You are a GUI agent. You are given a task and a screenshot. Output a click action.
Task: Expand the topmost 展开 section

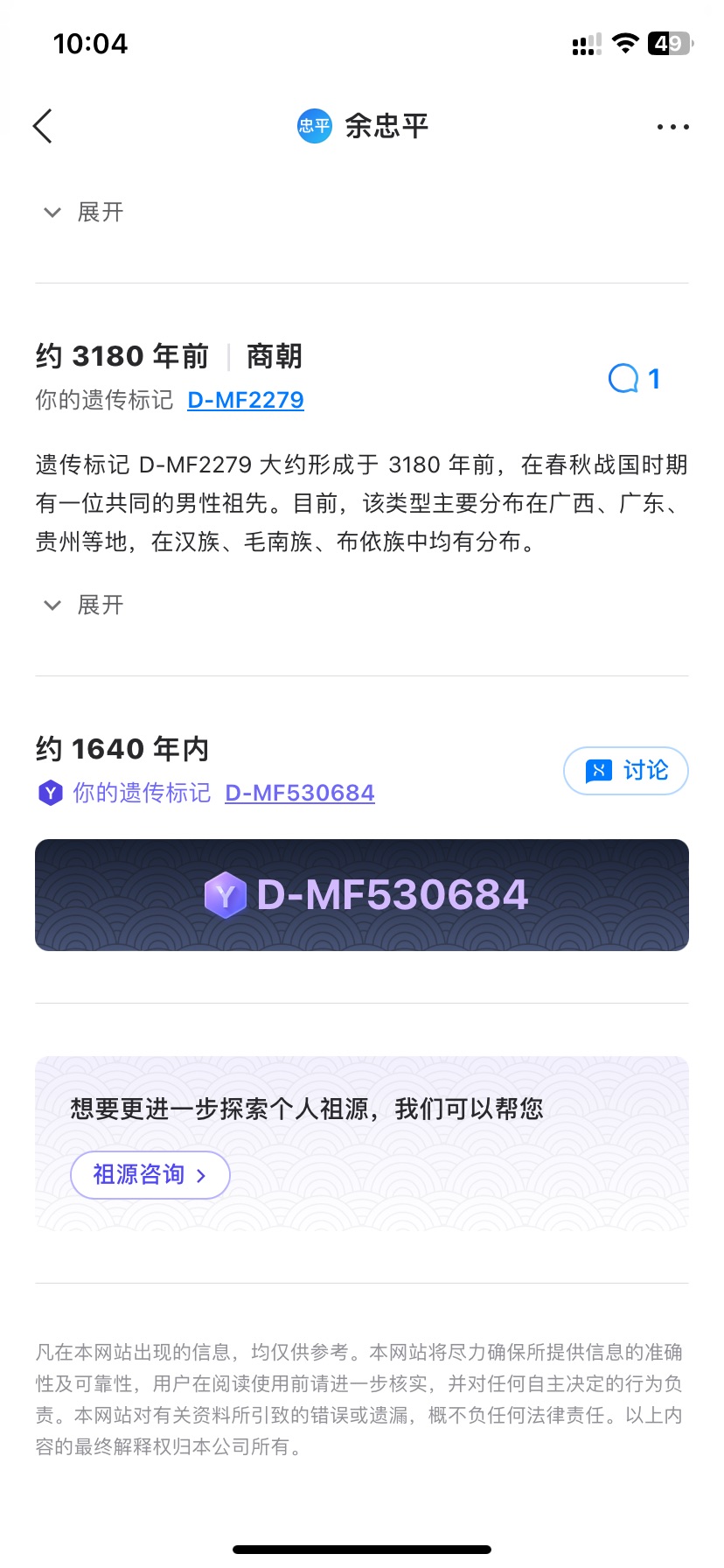coord(84,212)
